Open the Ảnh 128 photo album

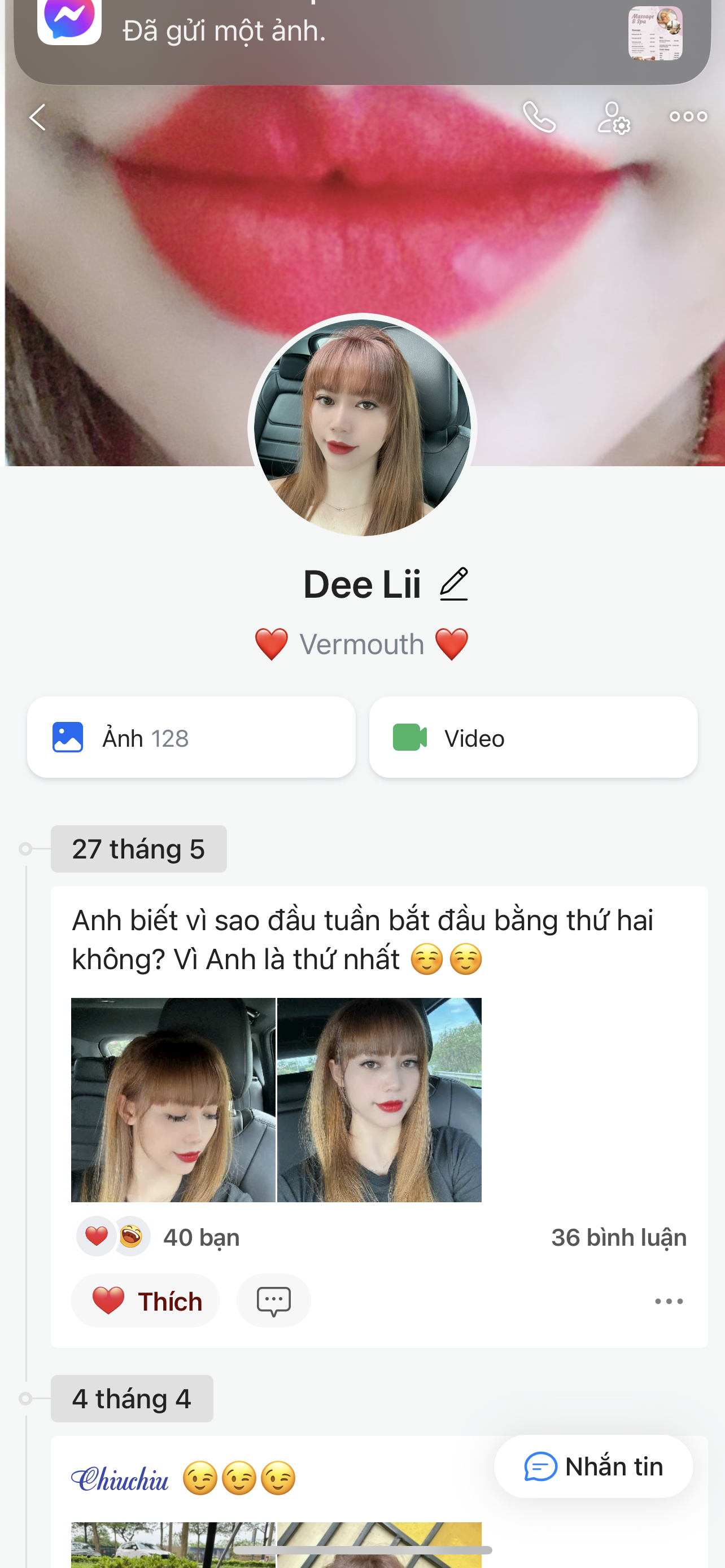[x=191, y=738]
